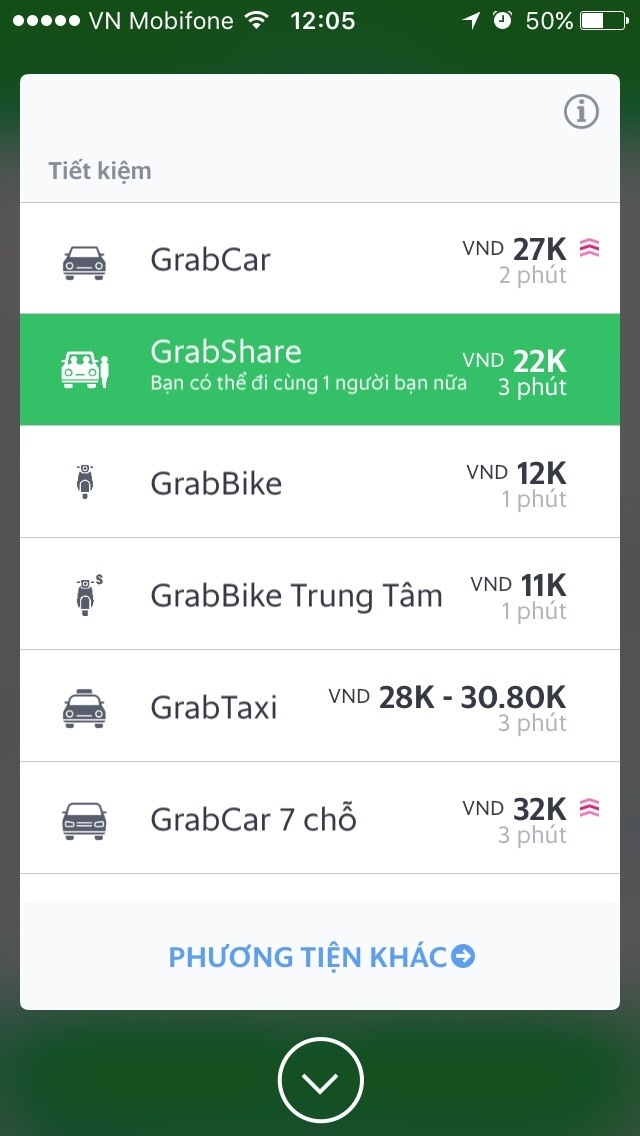Pick GrabBike for 12K
The height and width of the screenshot is (1136, 640).
coord(320,483)
